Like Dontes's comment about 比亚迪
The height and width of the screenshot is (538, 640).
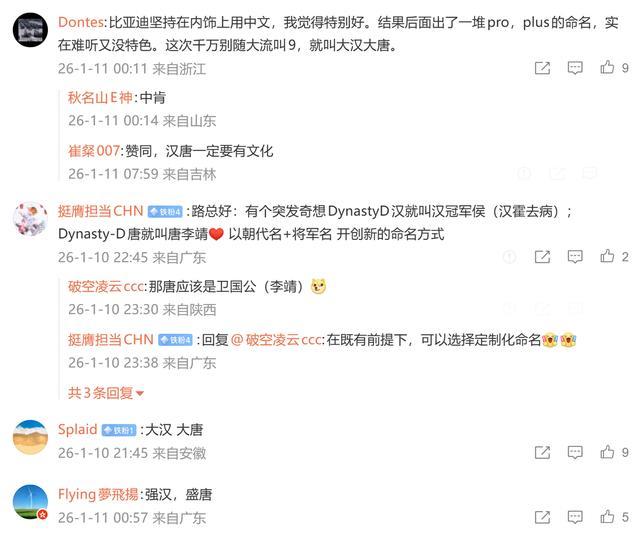pyautogui.click(x=607, y=67)
